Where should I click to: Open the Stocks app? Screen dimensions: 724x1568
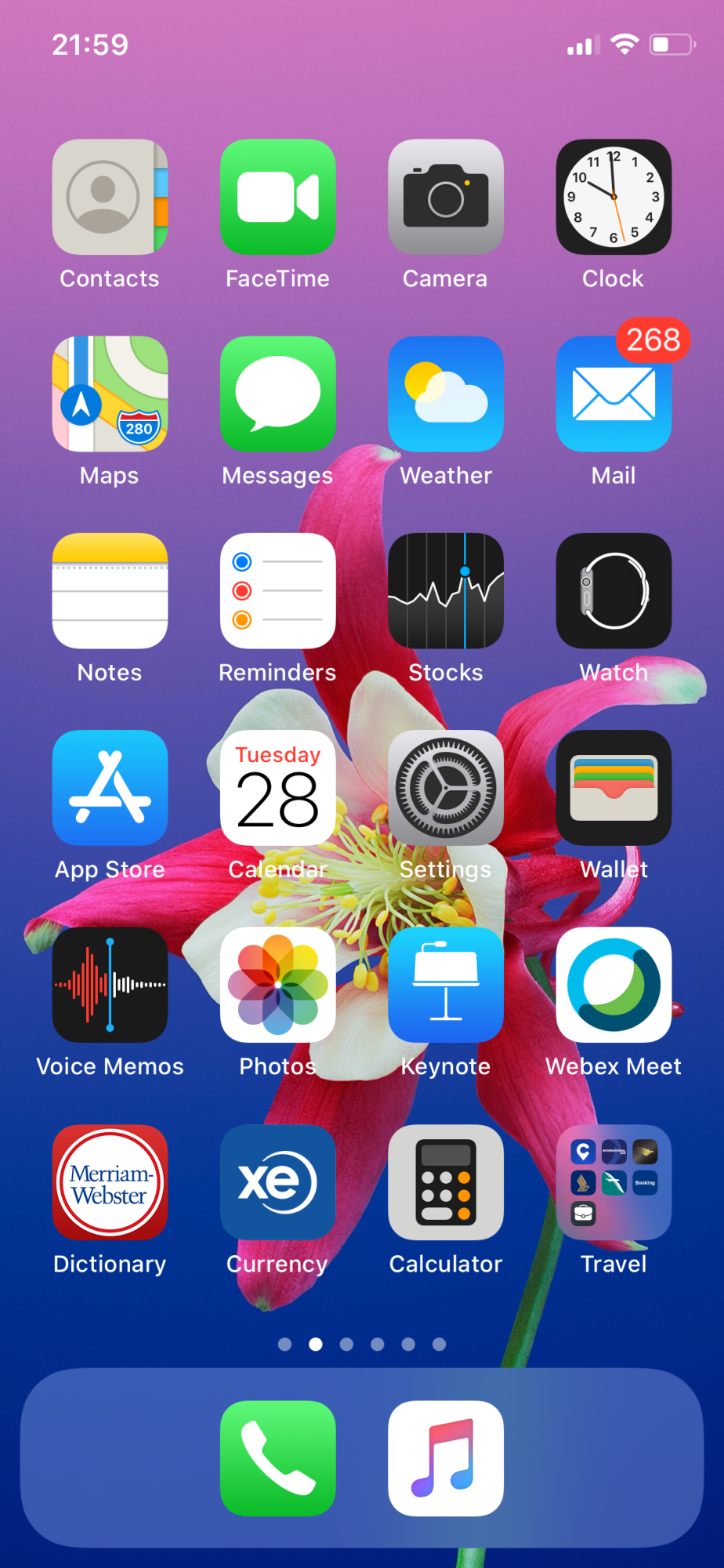point(446,590)
